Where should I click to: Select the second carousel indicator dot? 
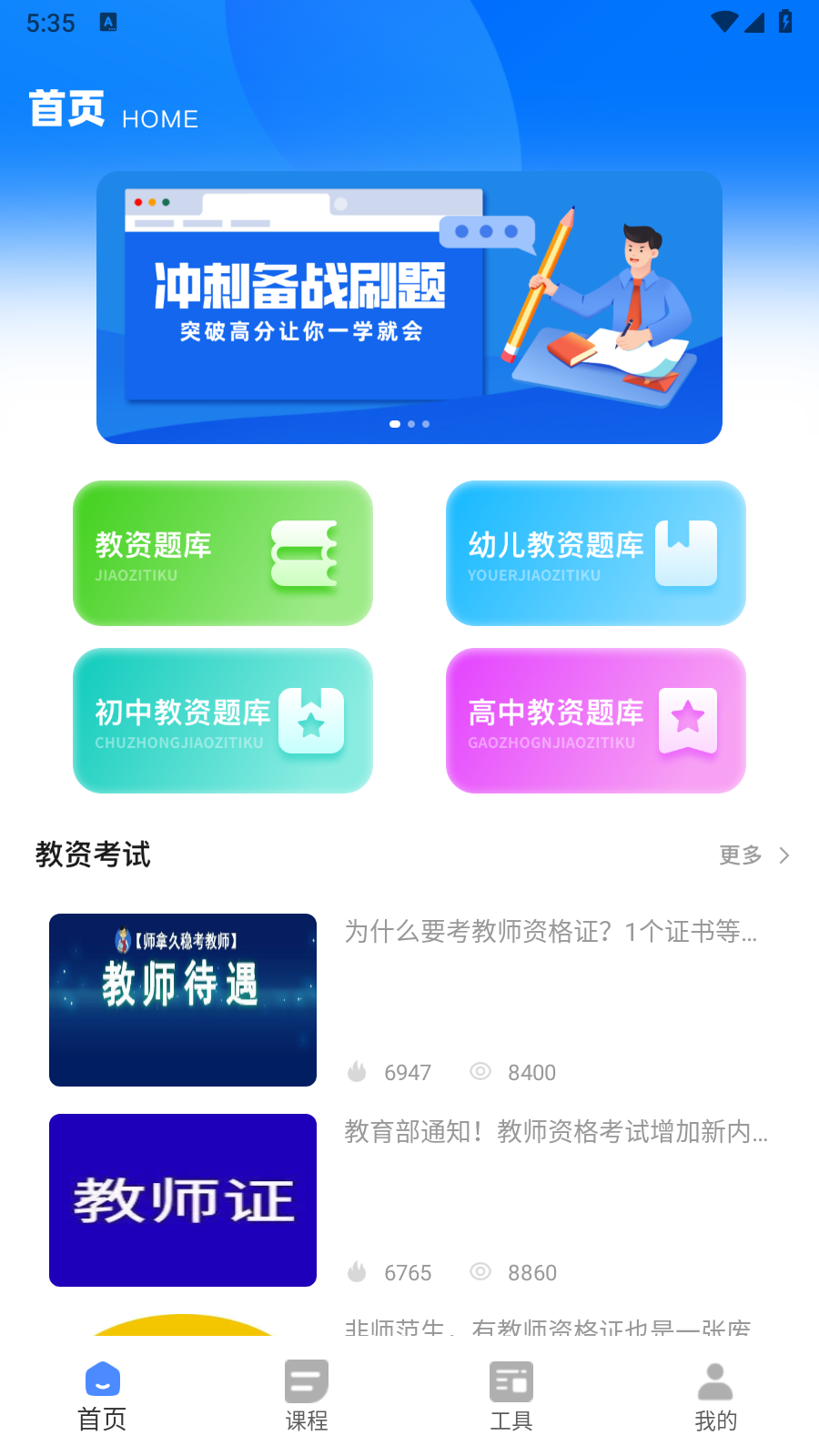pos(409,424)
